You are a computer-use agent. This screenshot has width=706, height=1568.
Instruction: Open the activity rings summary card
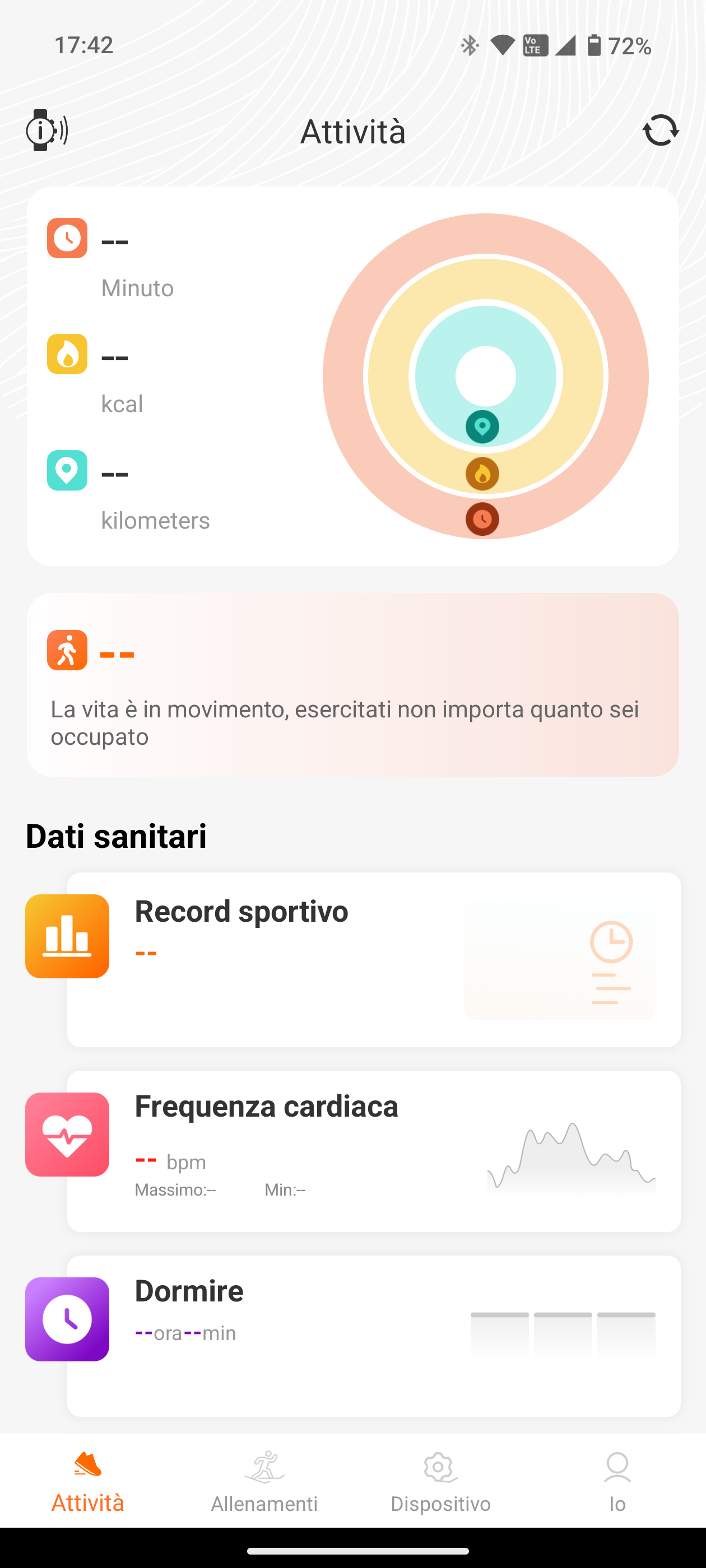point(352,376)
